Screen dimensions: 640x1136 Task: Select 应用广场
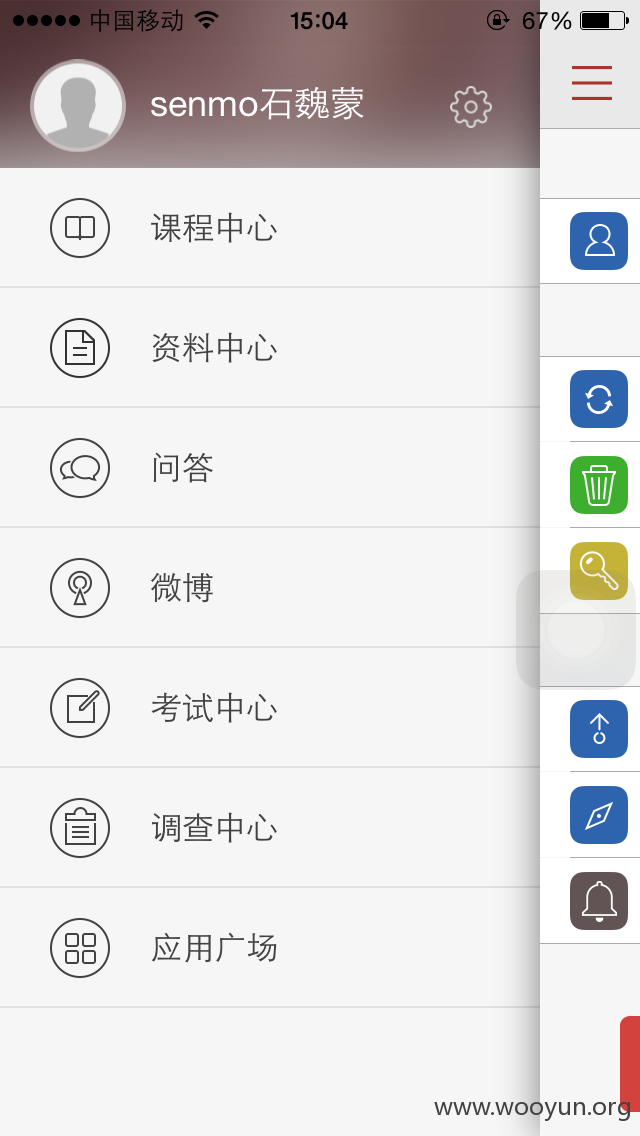point(270,948)
